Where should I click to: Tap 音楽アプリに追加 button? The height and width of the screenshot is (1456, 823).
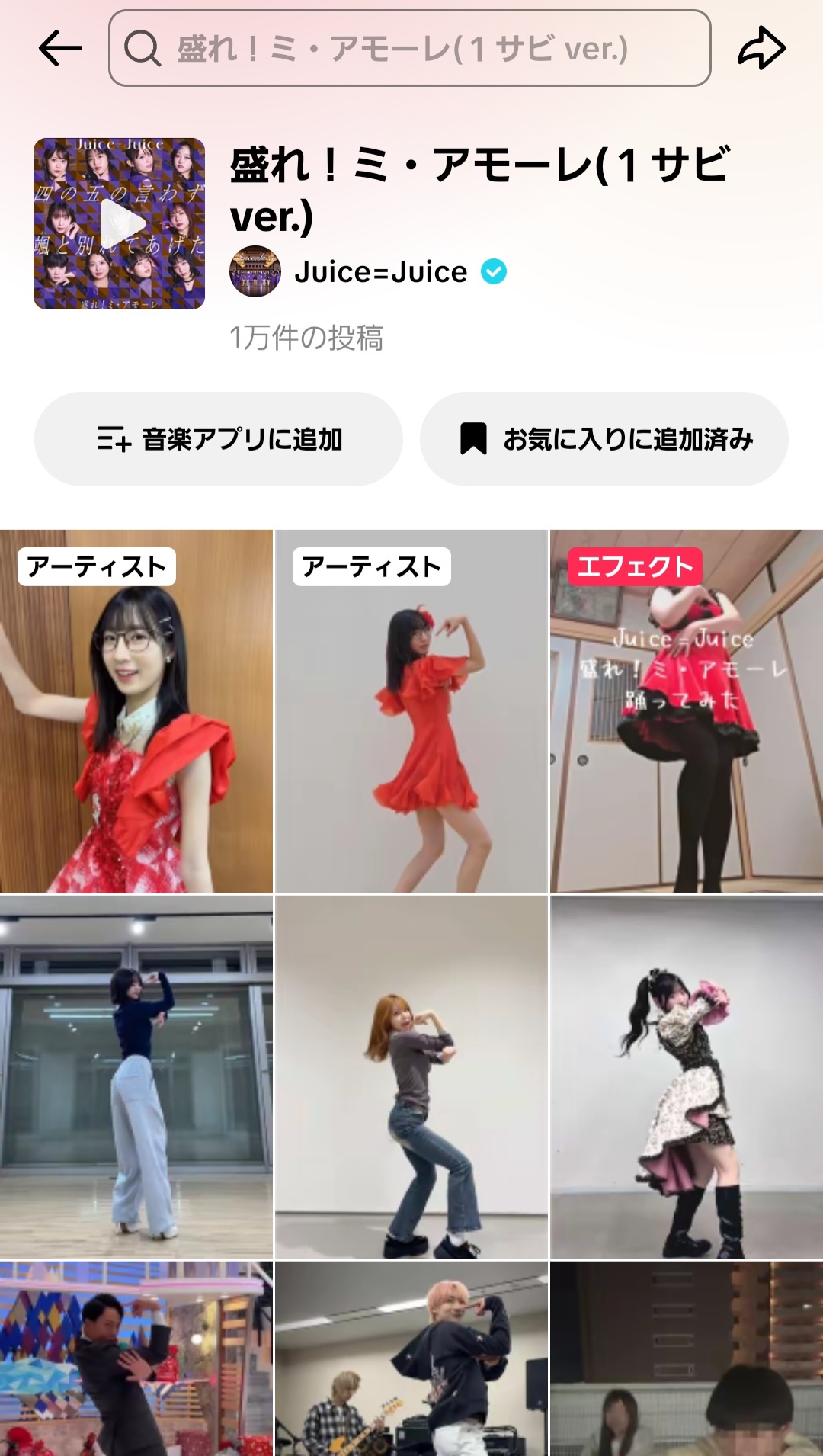219,439
